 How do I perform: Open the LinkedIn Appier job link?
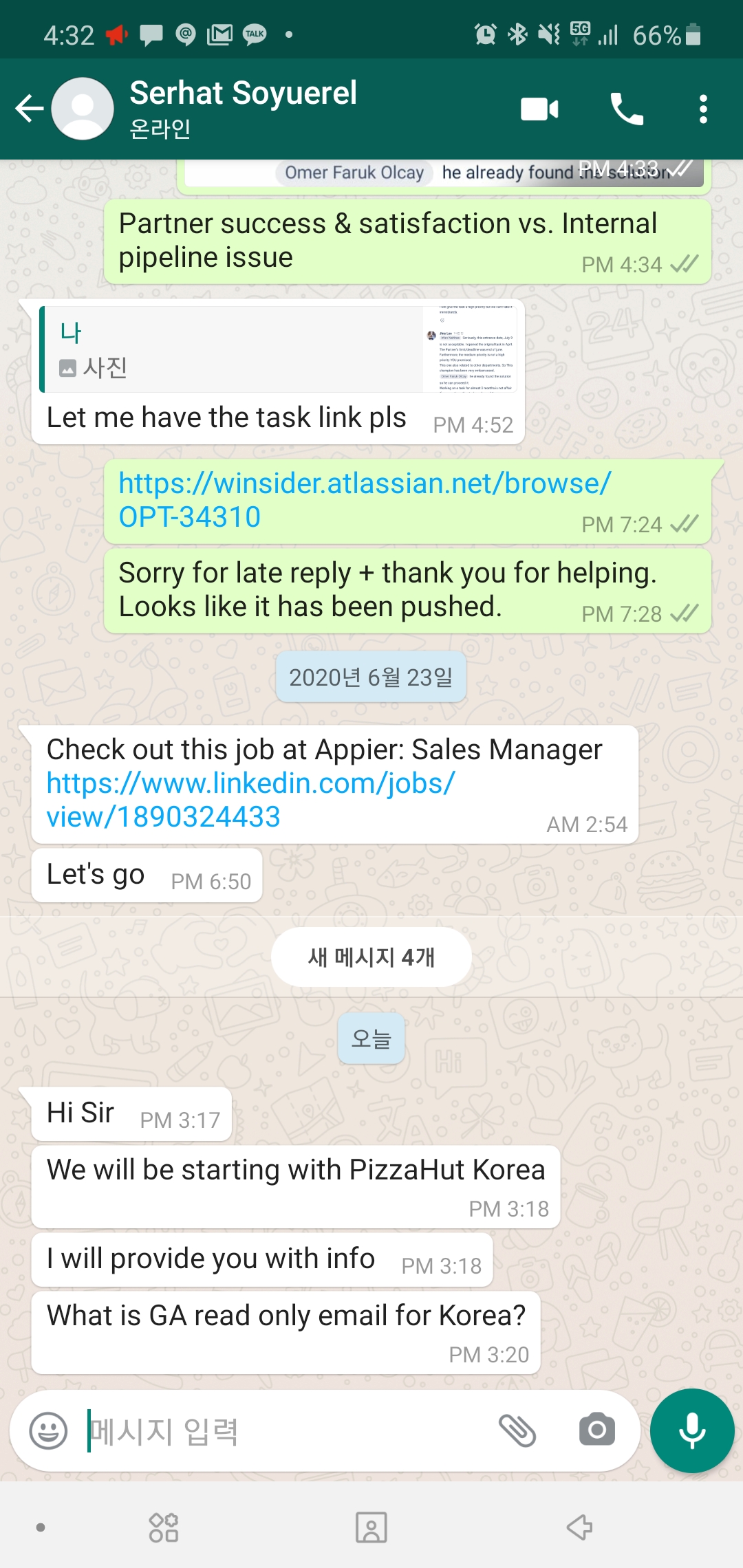coord(250,800)
